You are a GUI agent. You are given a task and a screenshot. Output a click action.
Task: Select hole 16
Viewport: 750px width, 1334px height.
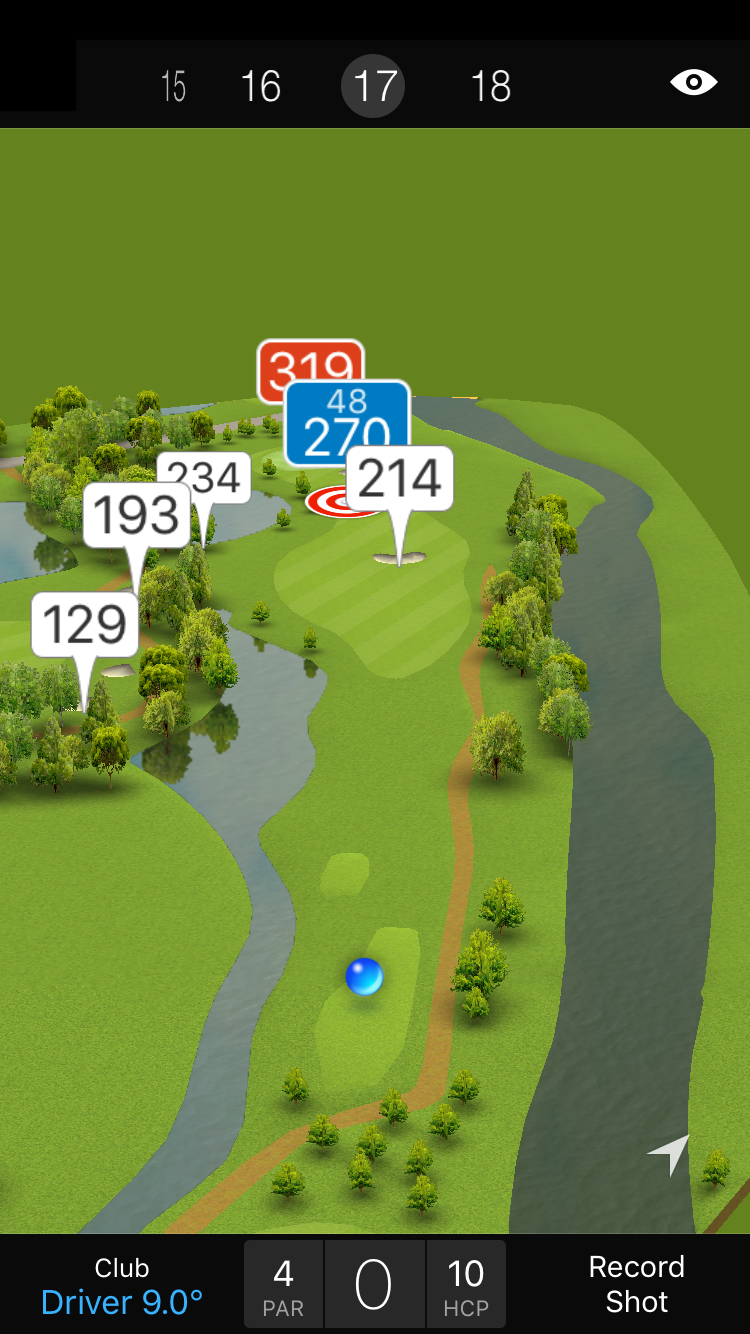point(260,86)
